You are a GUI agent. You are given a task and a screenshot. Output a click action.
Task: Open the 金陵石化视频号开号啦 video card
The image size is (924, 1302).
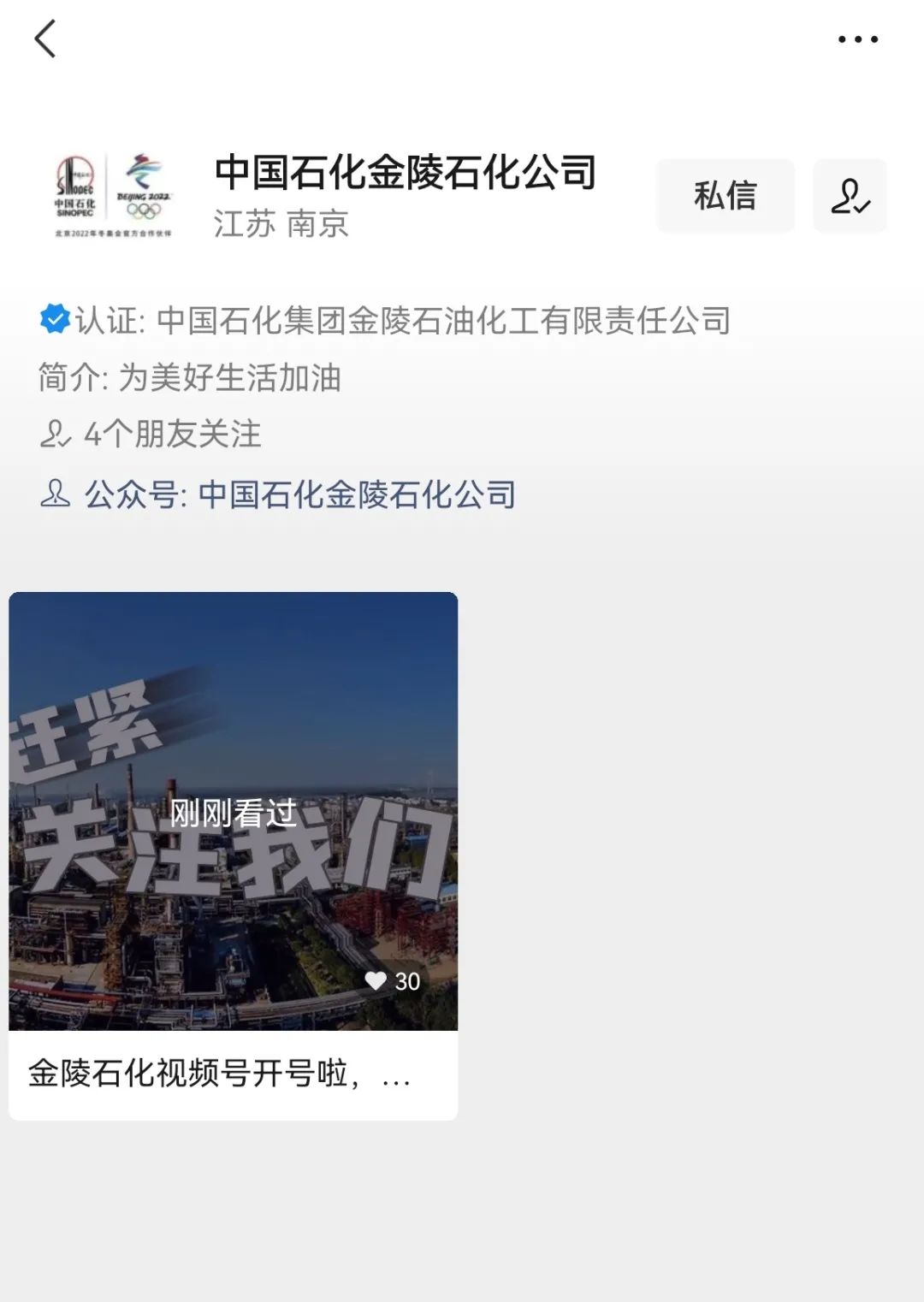click(x=233, y=855)
